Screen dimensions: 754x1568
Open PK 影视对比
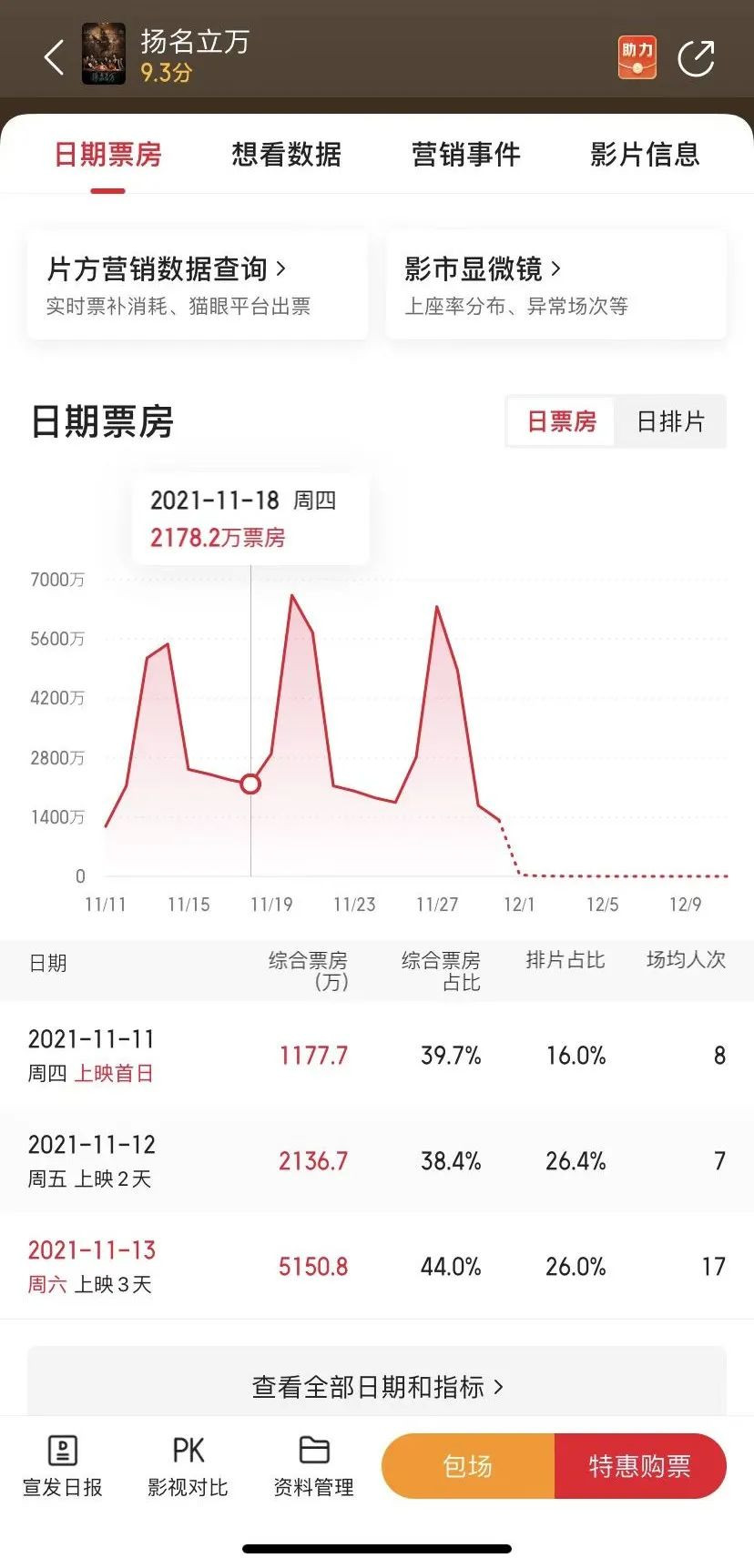coord(188,1466)
